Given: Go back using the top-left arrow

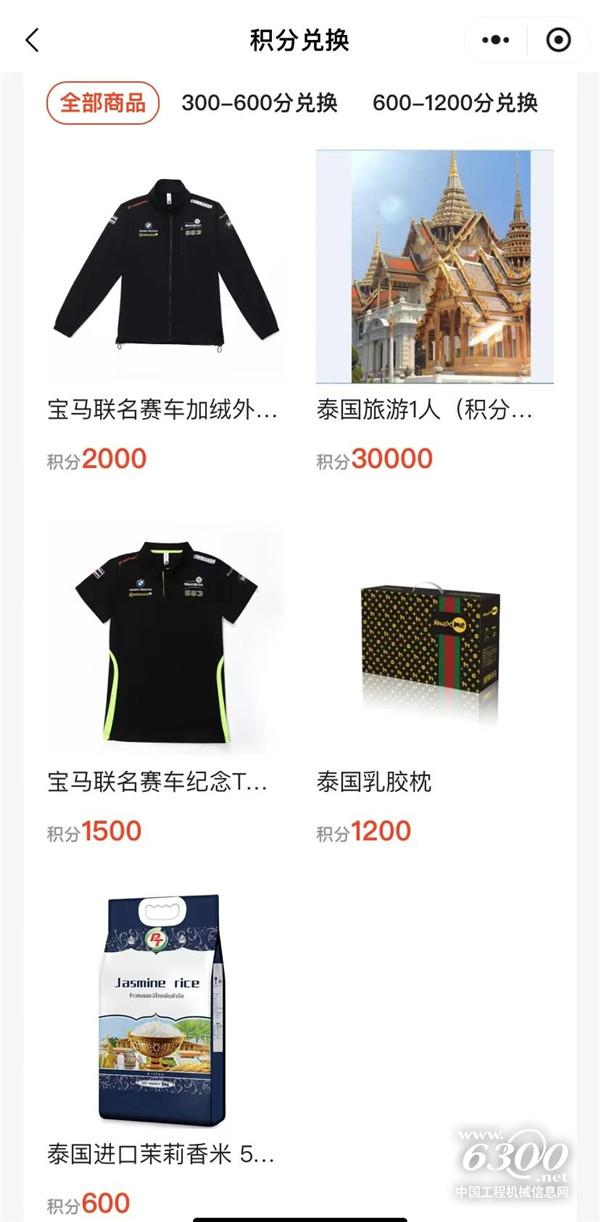Looking at the screenshot, I should [32, 40].
